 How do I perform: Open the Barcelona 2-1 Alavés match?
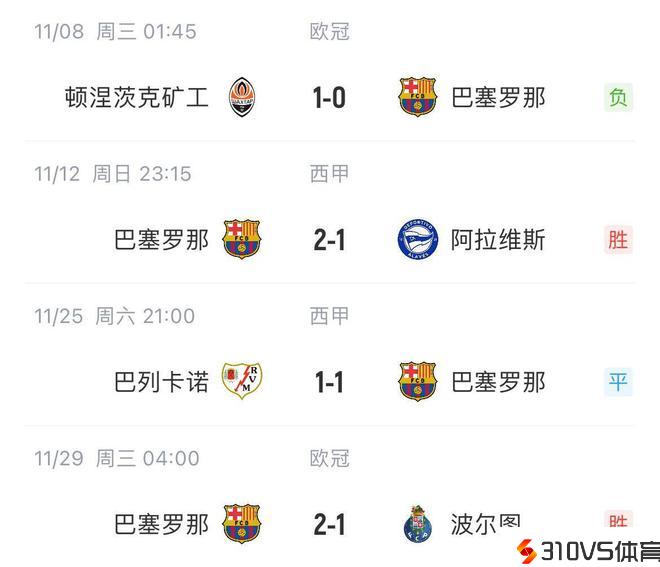pos(329,240)
